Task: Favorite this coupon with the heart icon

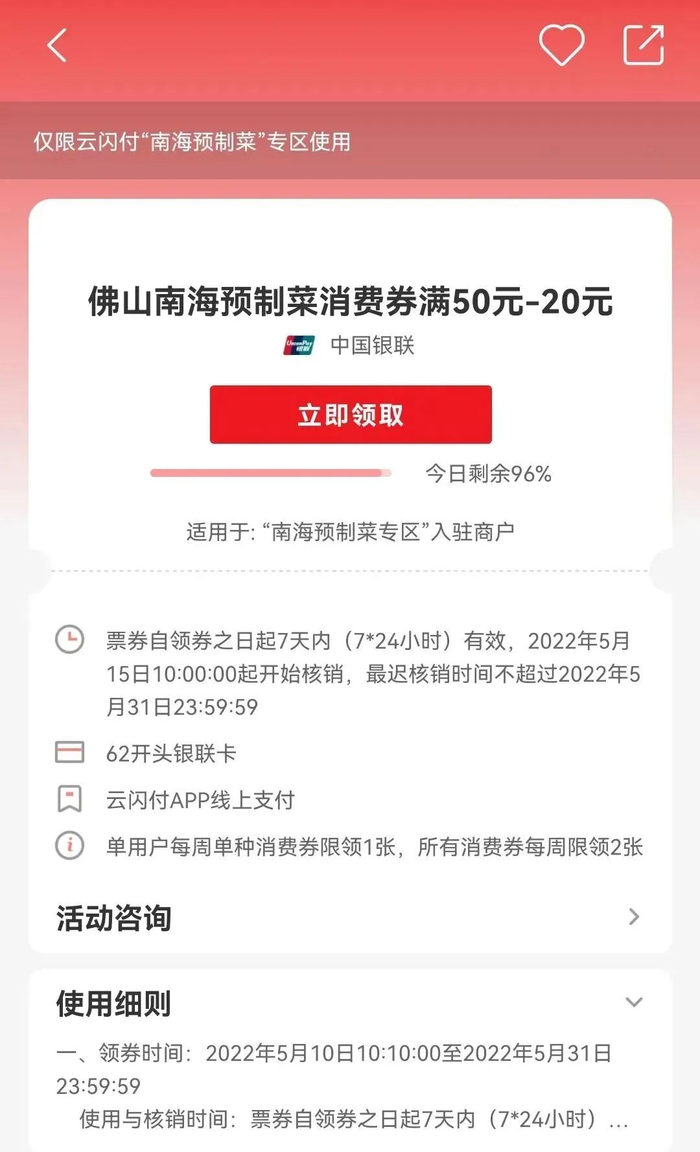Action: point(561,45)
